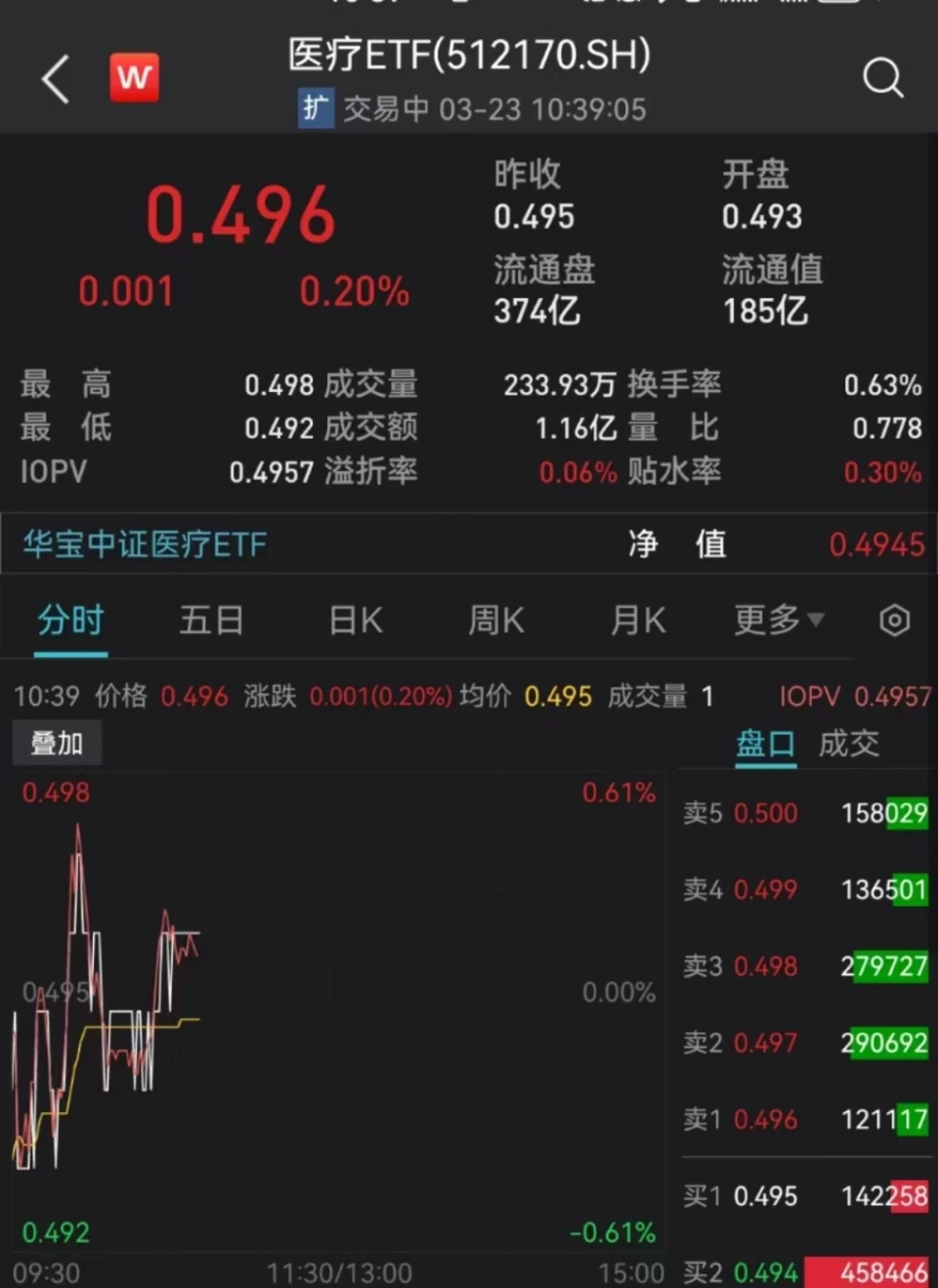Open the search magnifier icon
This screenshot has width=938, height=1288.
click(882, 77)
